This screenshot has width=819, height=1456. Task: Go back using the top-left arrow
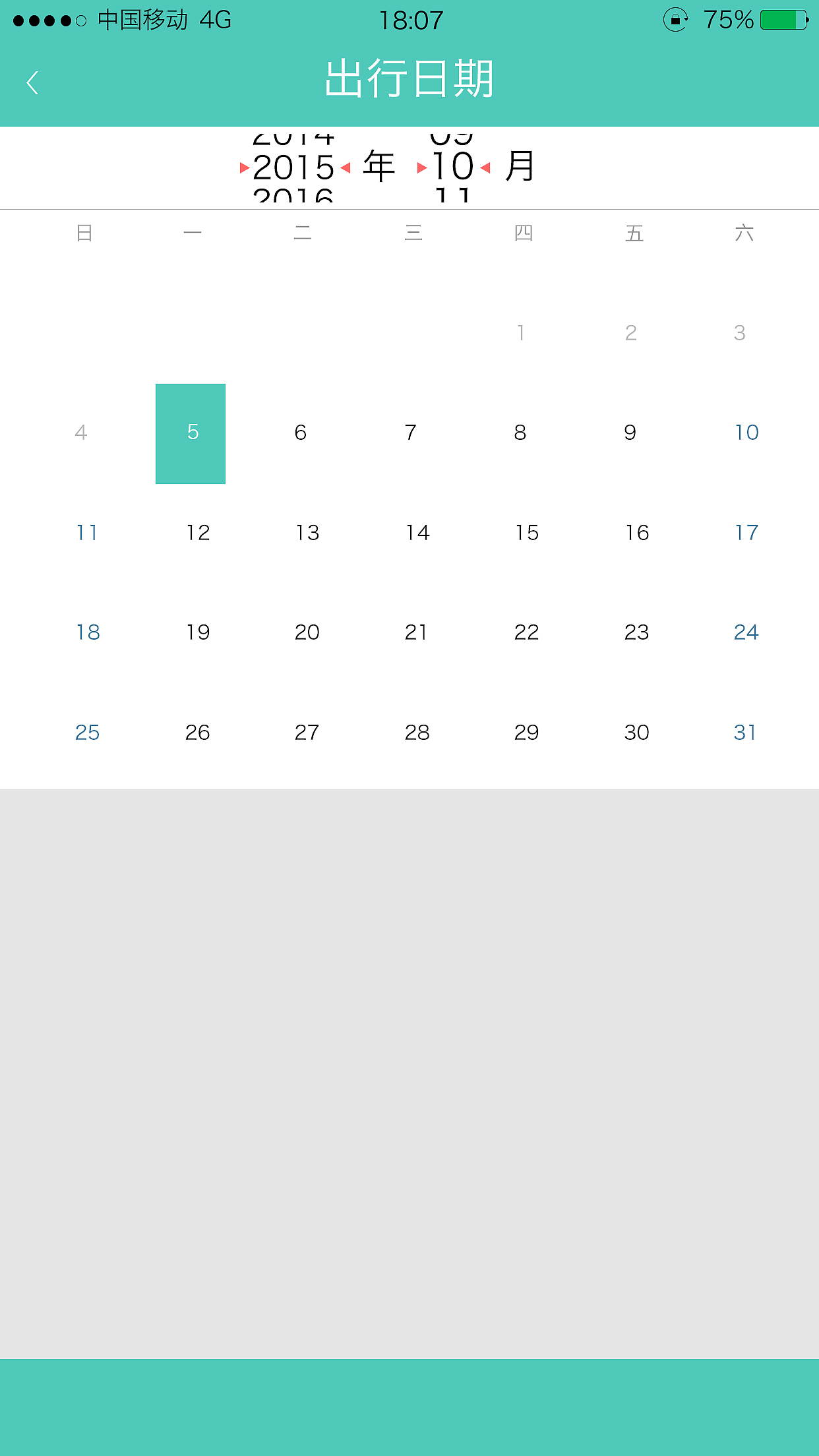point(32,83)
